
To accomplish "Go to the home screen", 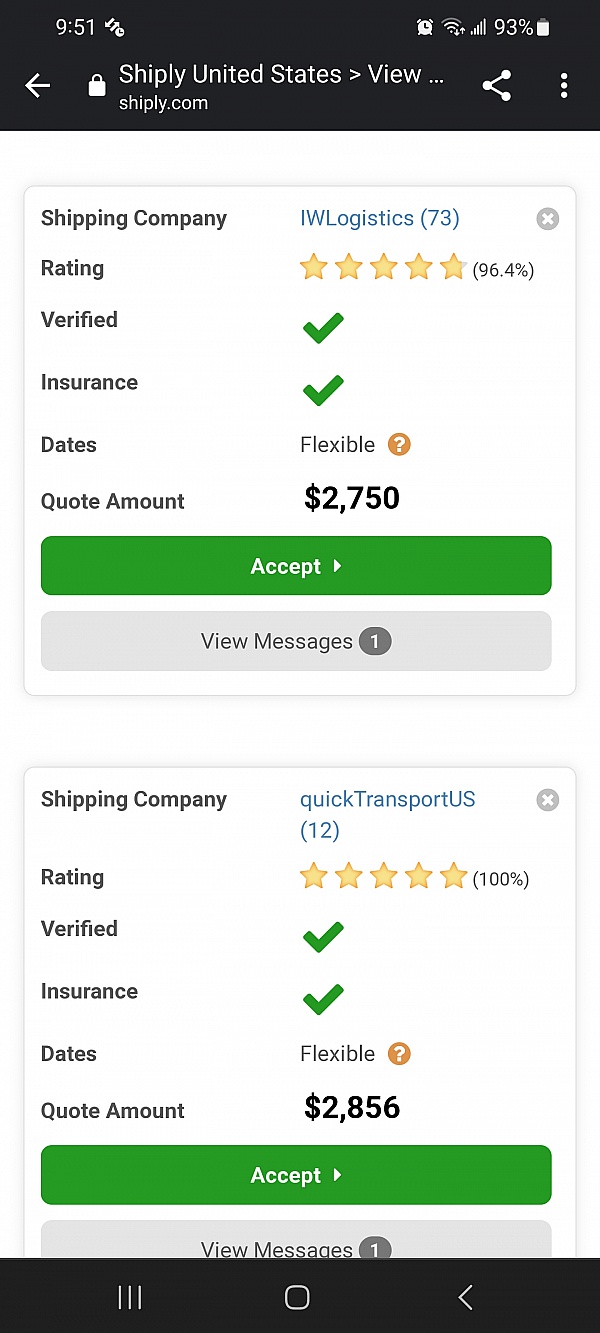I will (x=297, y=1297).
